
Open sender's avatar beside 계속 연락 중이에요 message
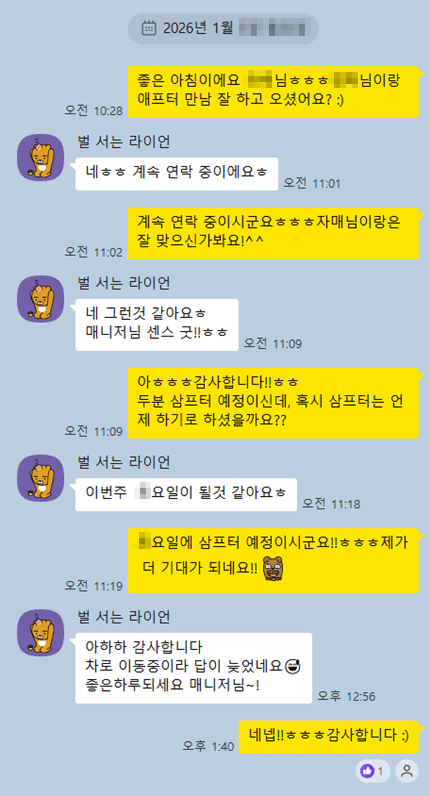[x=41, y=157]
